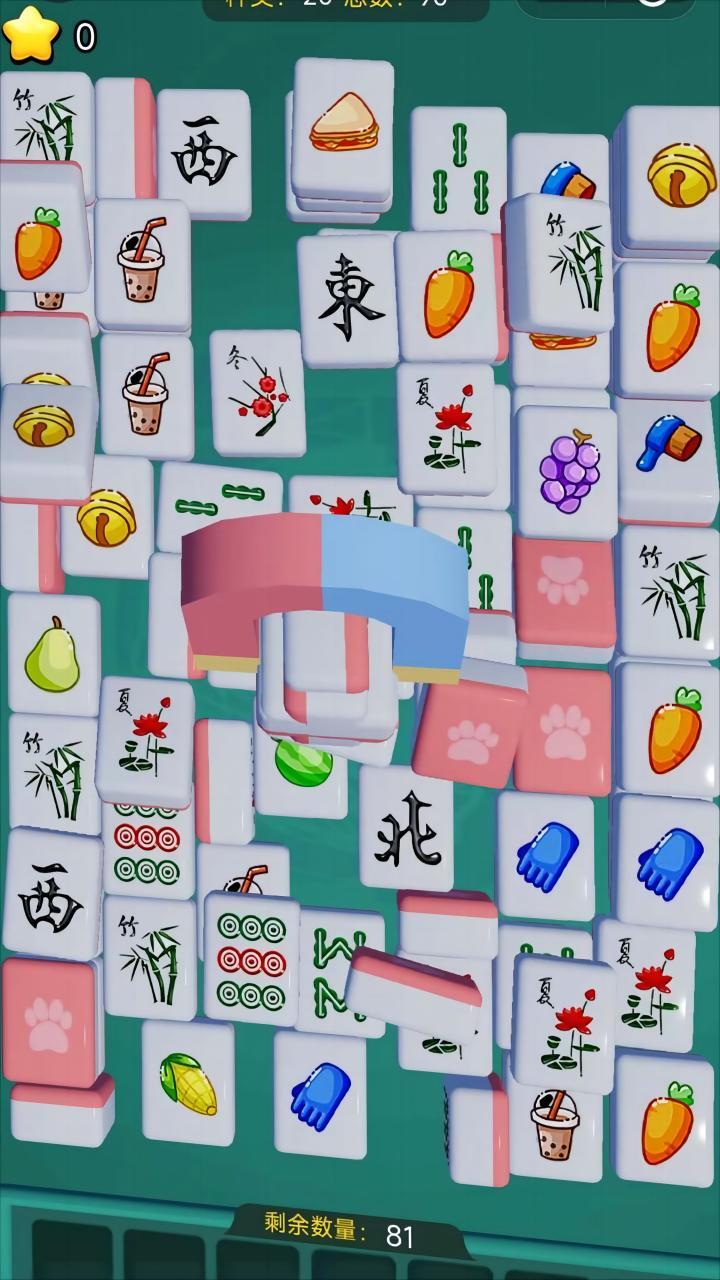Select the 東 character tile
Screen dimensions: 720x1280
pyautogui.click(x=350, y=297)
